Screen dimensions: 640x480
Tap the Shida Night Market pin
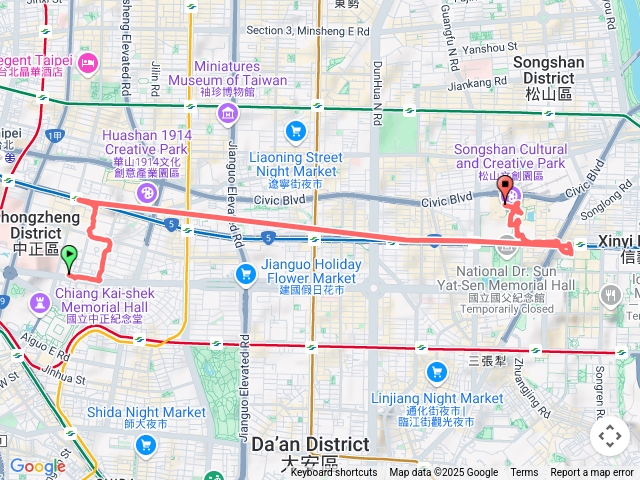[146, 444]
